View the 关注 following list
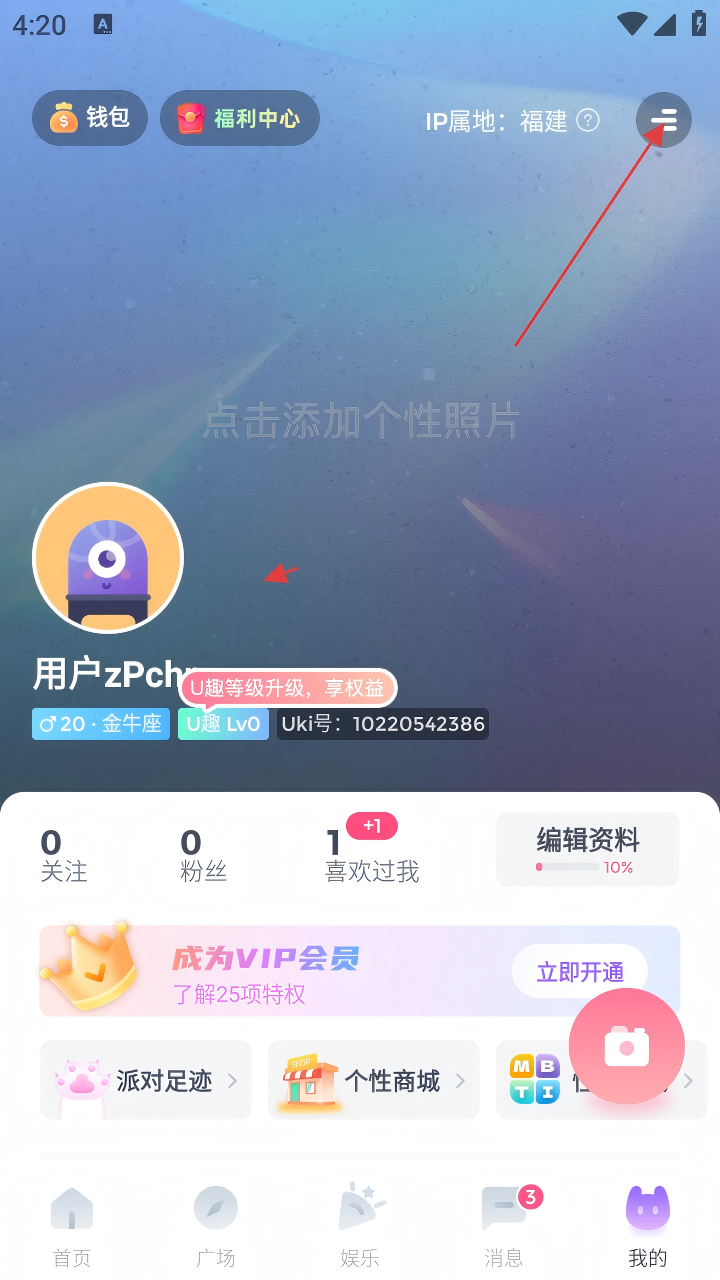The width and height of the screenshot is (720, 1280). pyautogui.click(x=64, y=856)
